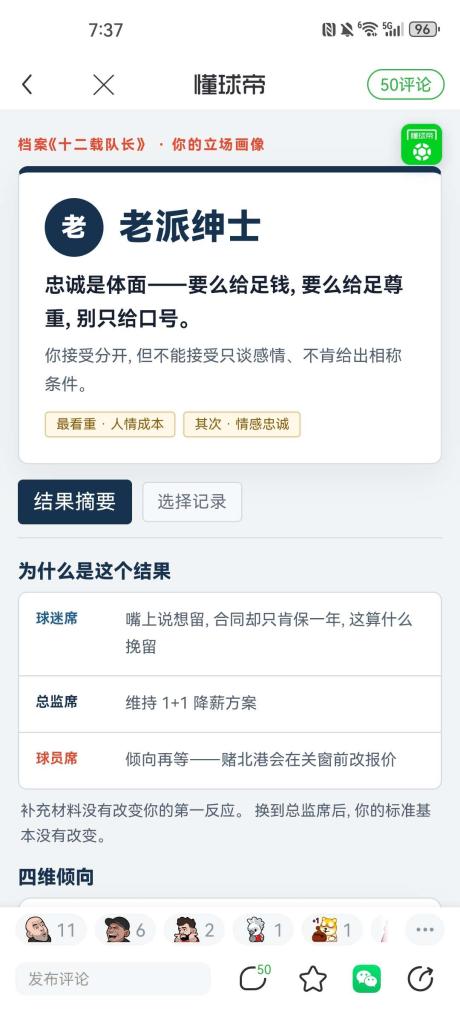Switch to the 选择记录 tab

(x=192, y=501)
